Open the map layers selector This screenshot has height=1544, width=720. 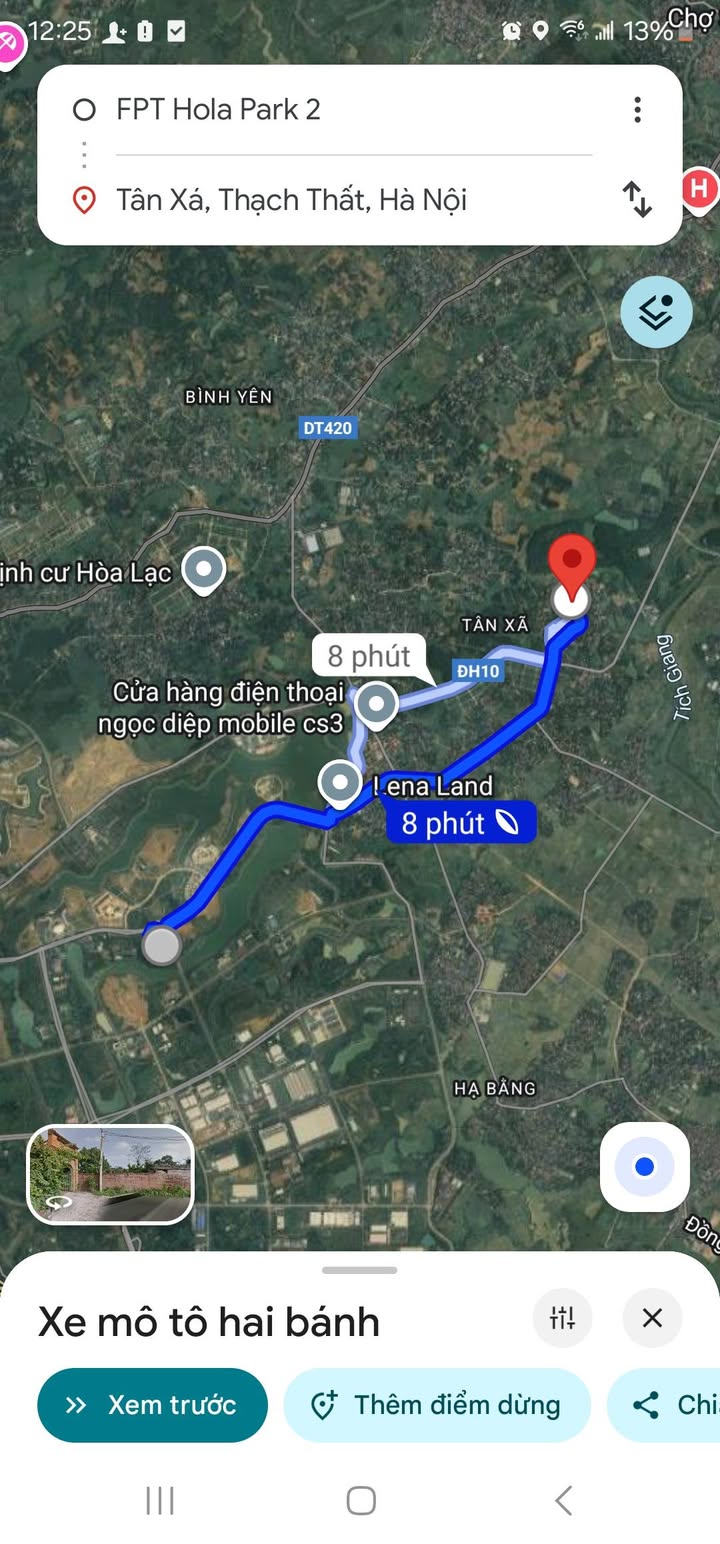(656, 312)
